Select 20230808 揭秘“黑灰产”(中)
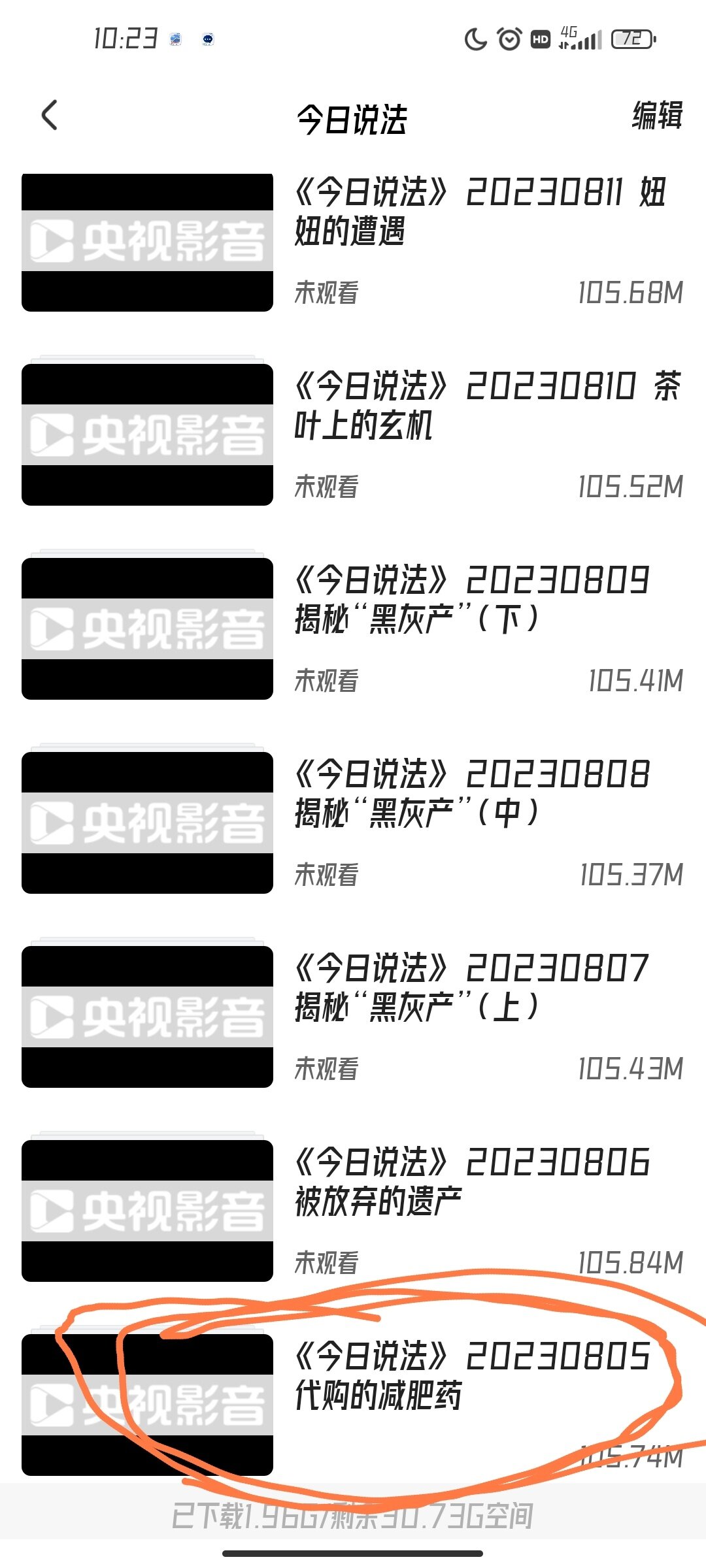Image resolution: width=706 pixels, height=1568 pixels. [x=353, y=823]
